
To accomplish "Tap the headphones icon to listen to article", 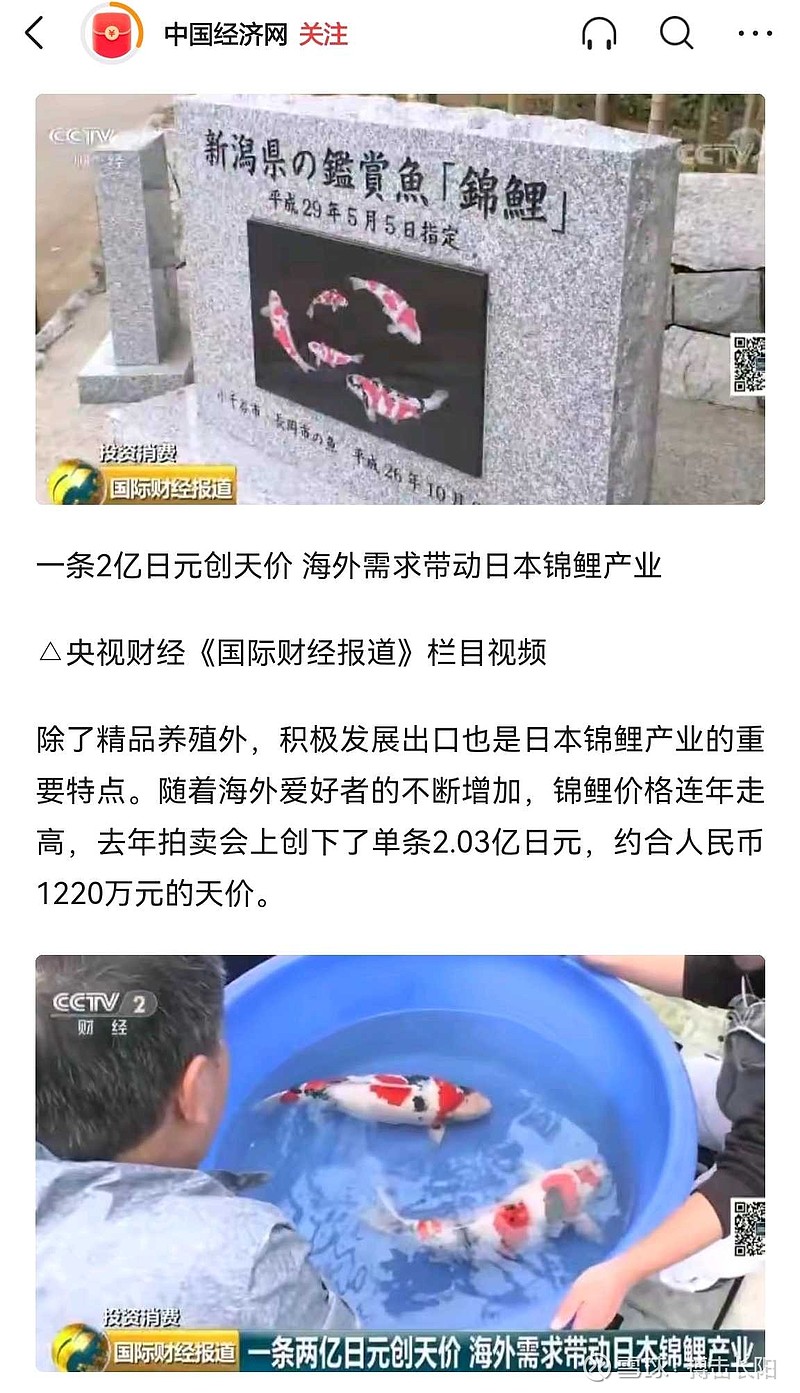I will (x=599, y=33).
